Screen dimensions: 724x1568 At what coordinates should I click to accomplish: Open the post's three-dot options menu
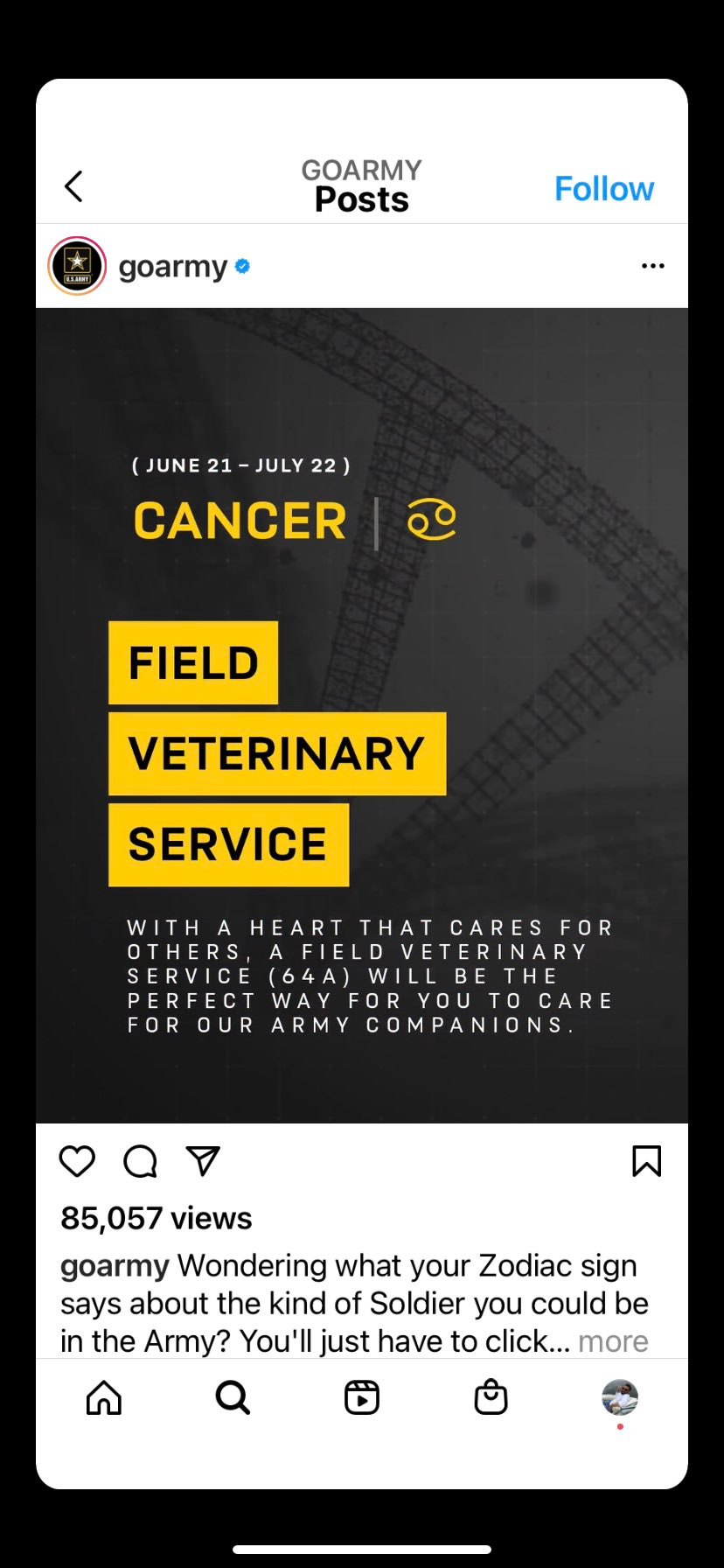(x=652, y=266)
